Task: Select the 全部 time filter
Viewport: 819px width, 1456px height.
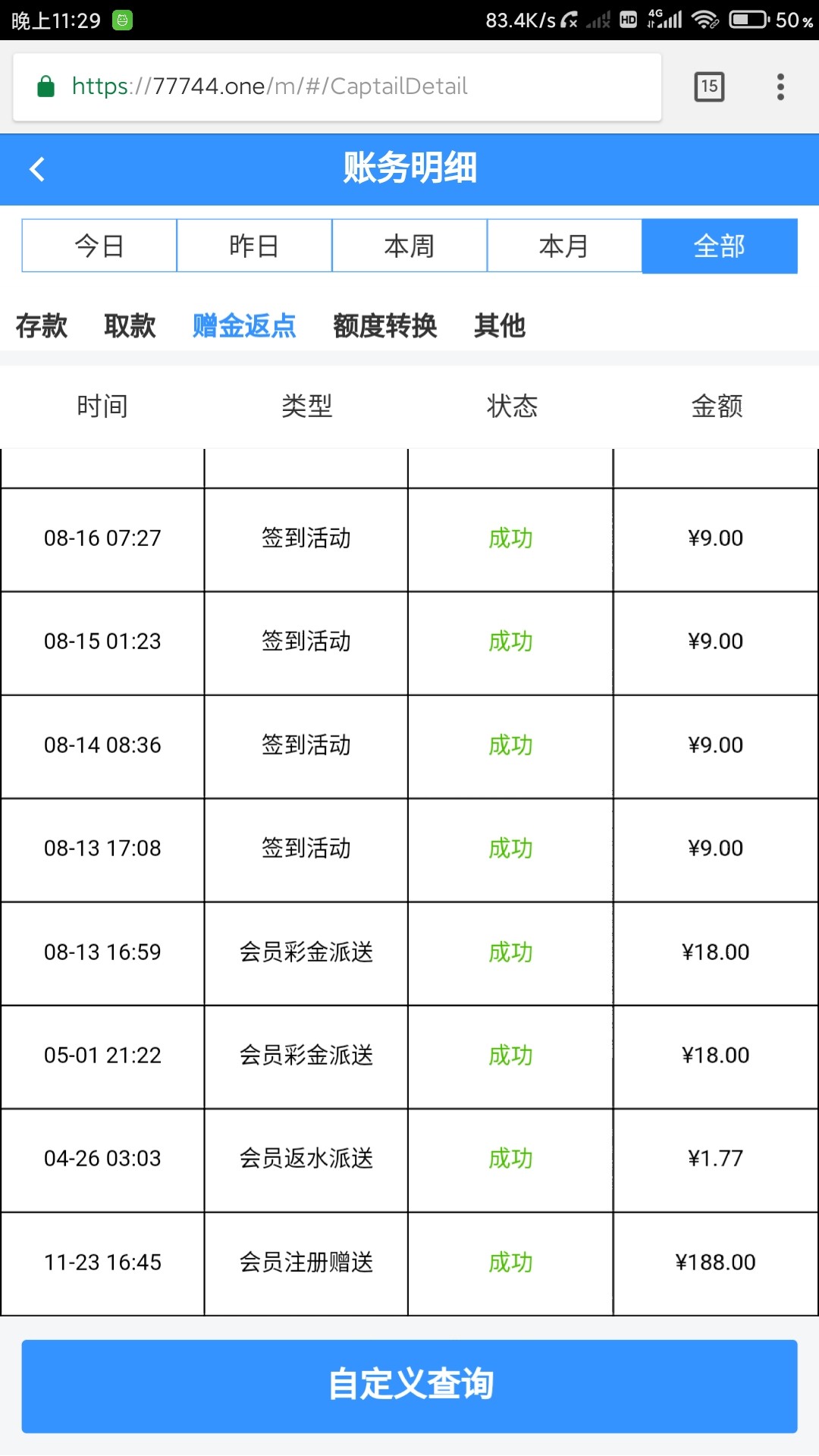Action: (x=719, y=246)
